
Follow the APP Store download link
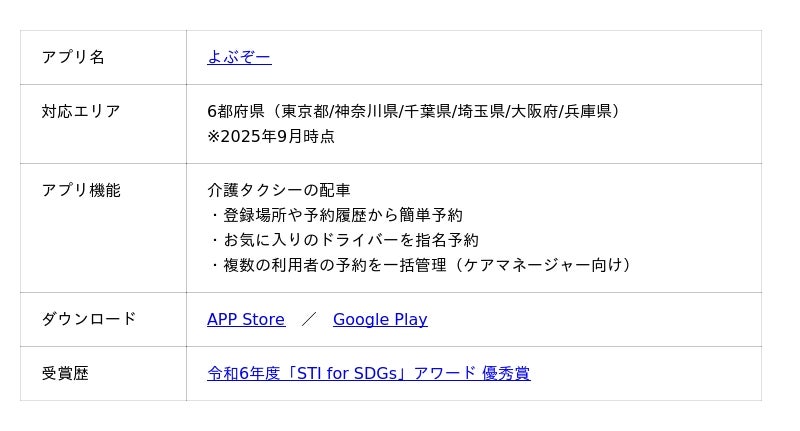tap(246, 319)
